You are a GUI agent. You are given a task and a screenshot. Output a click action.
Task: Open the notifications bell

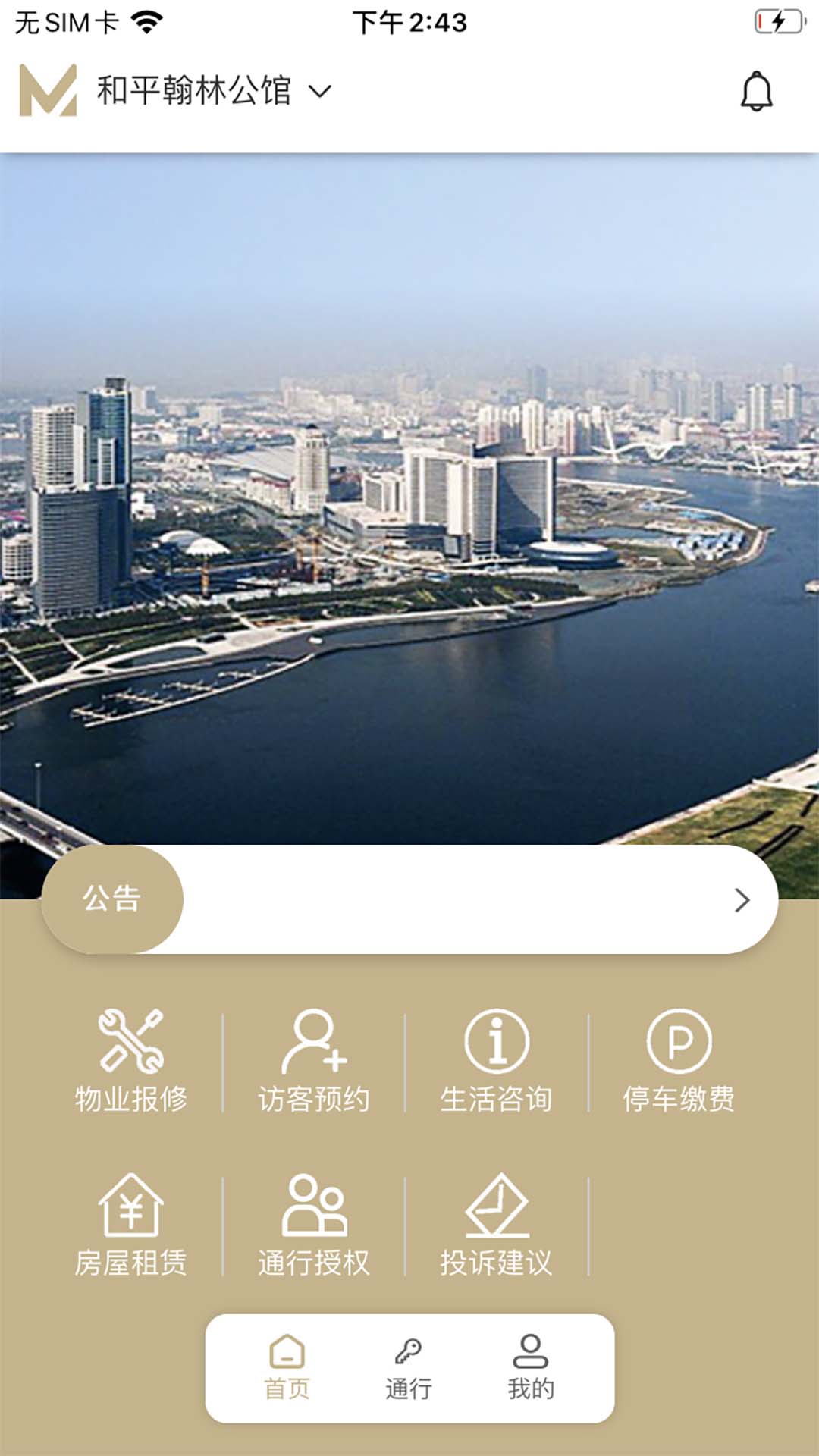coord(756,92)
